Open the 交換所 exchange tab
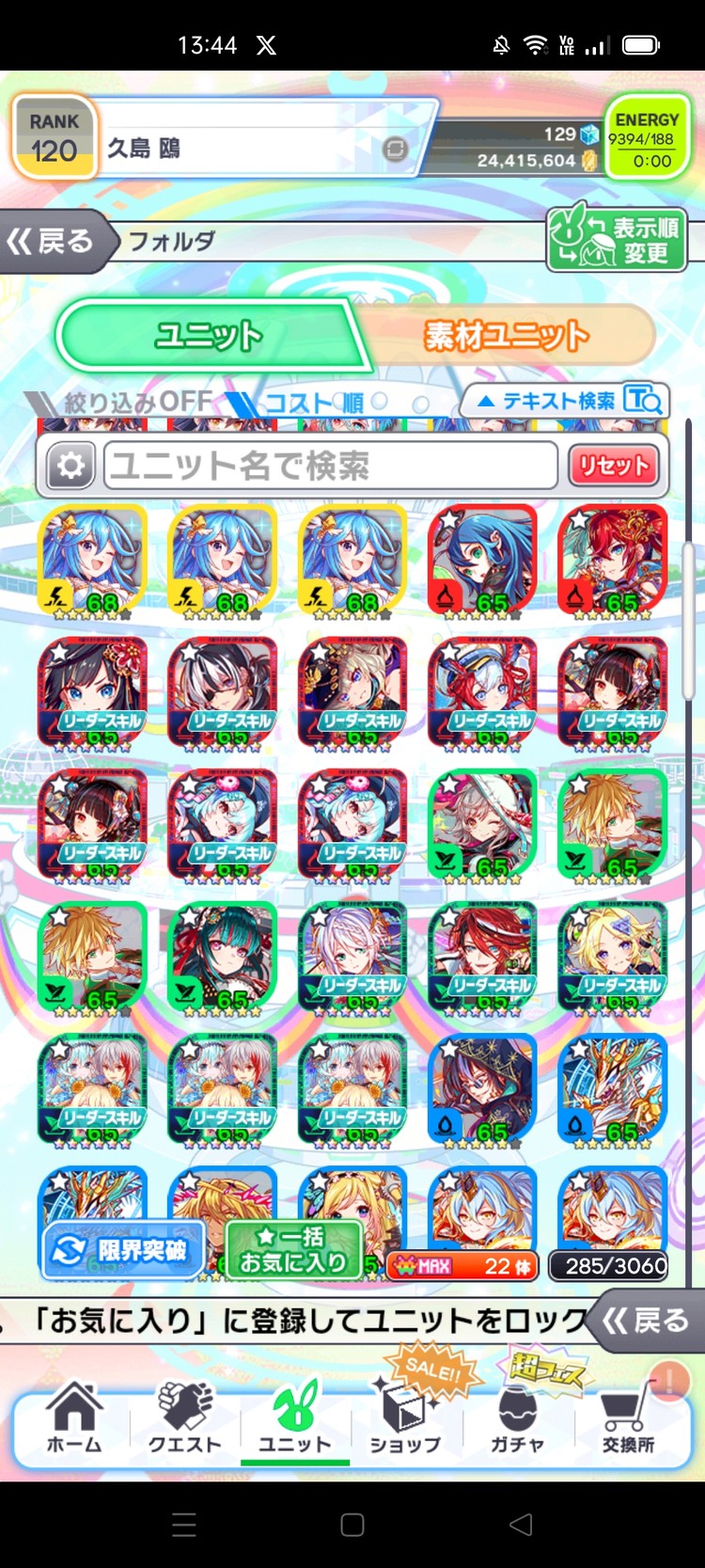Screen dimensions: 705x1568 coord(628,1418)
